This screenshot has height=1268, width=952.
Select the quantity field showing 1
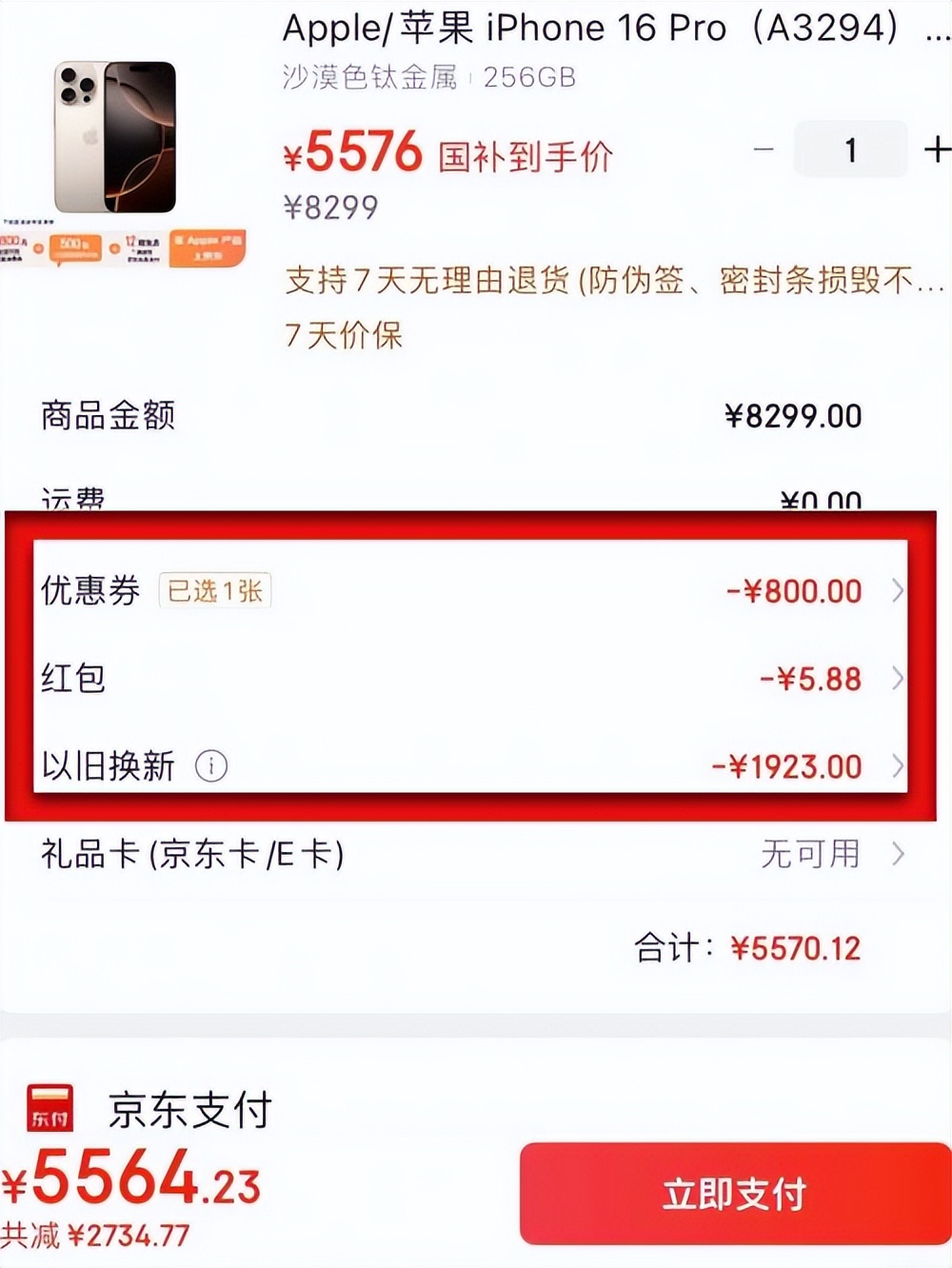850,149
